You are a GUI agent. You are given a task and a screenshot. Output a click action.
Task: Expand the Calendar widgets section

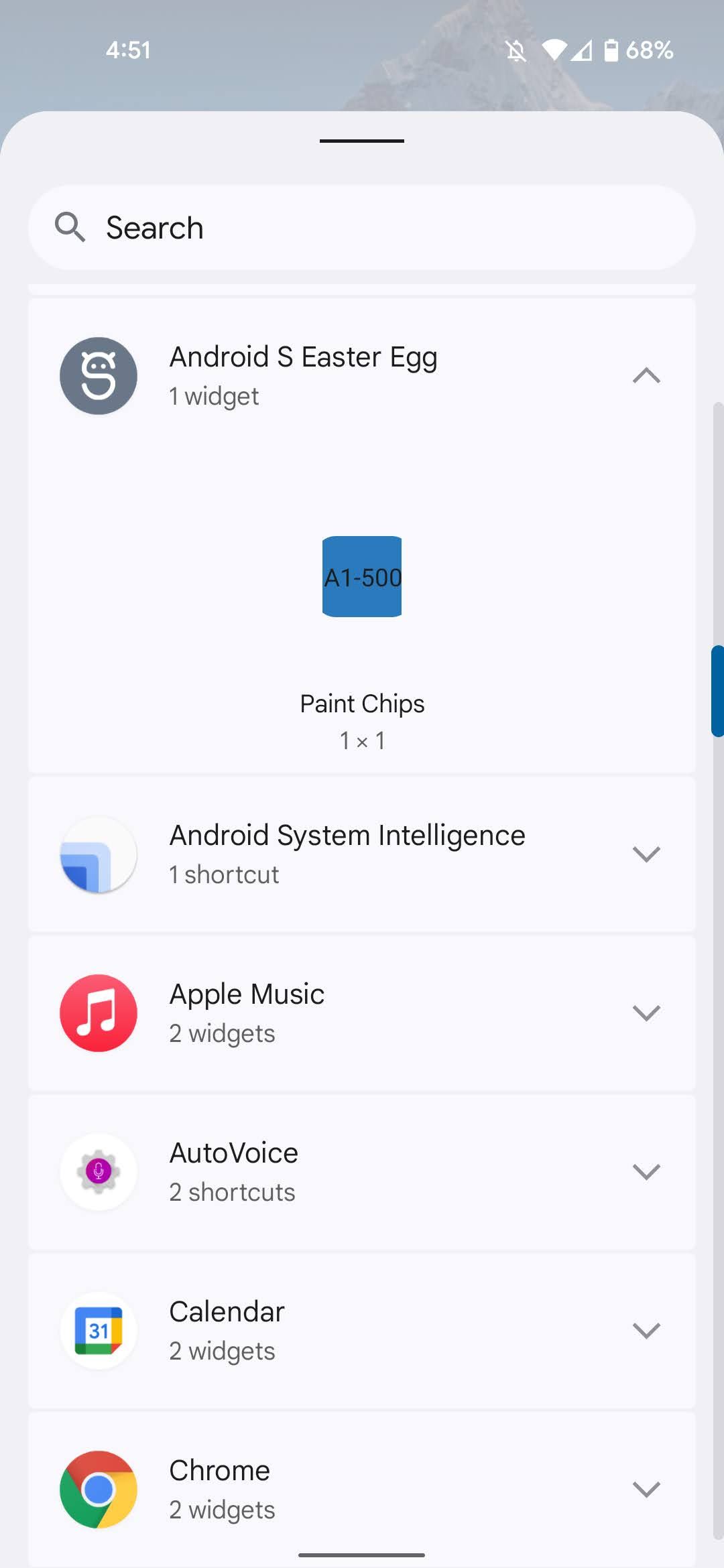pyautogui.click(x=646, y=1331)
